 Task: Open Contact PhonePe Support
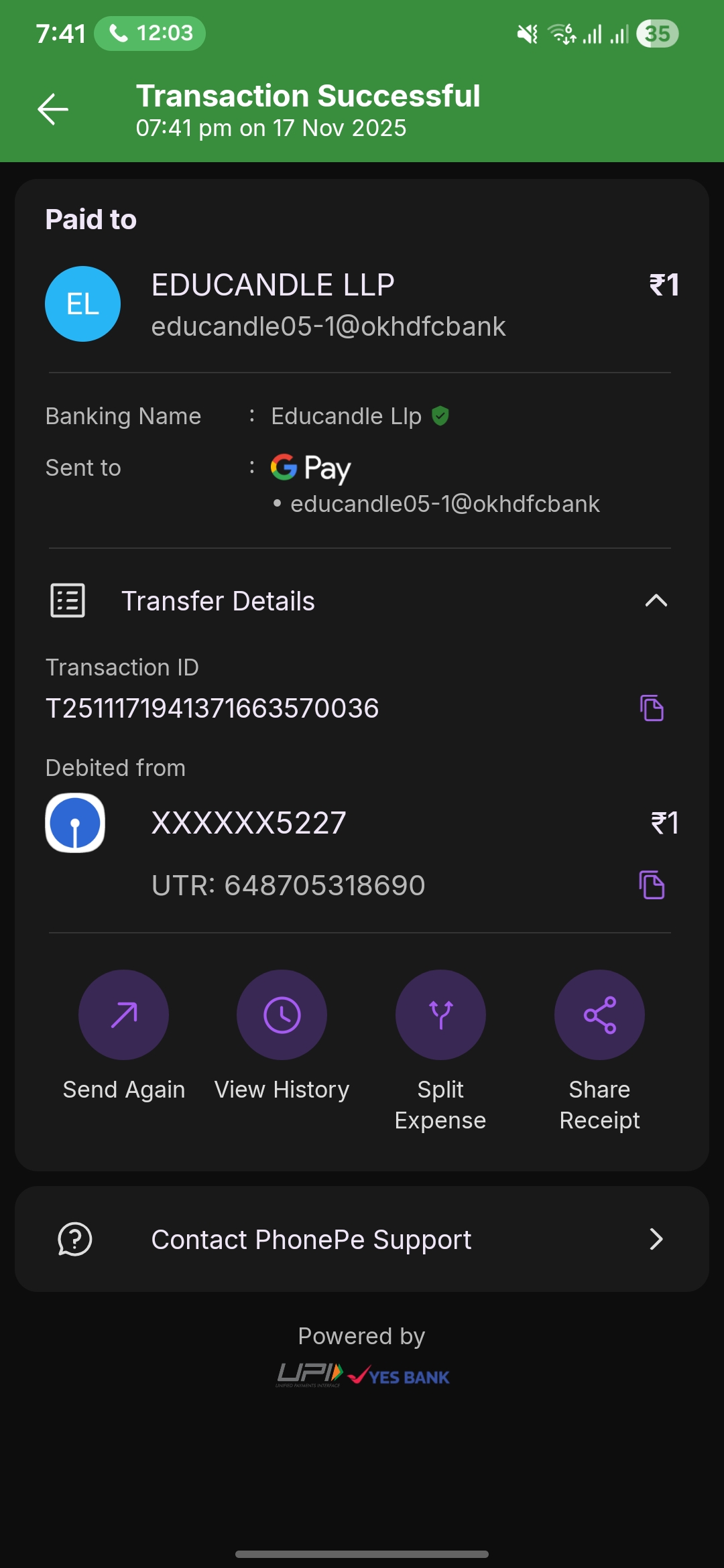362,1240
